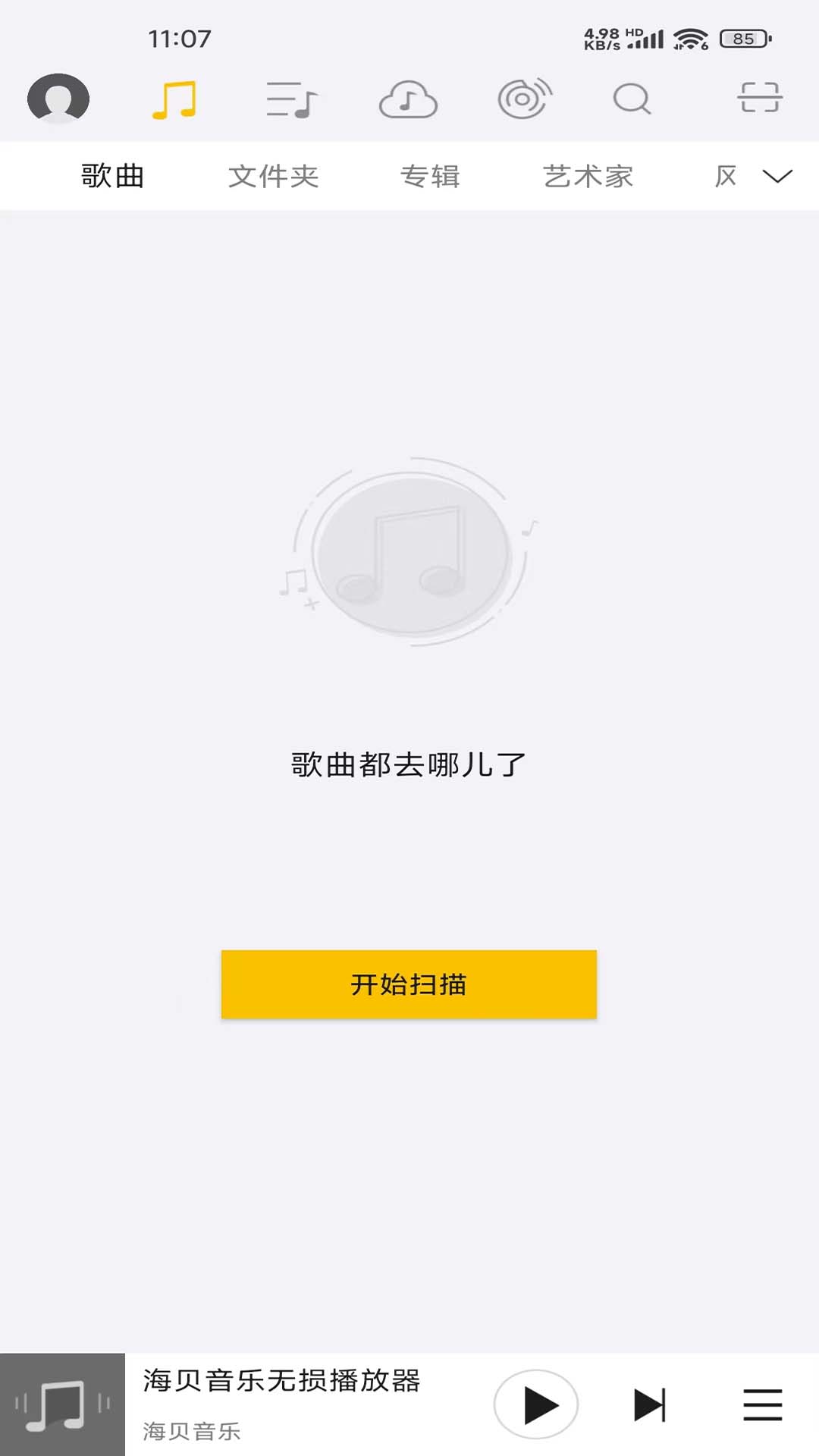This screenshot has width=819, height=1456.
Task: Play the current track
Action: [536, 1404]
